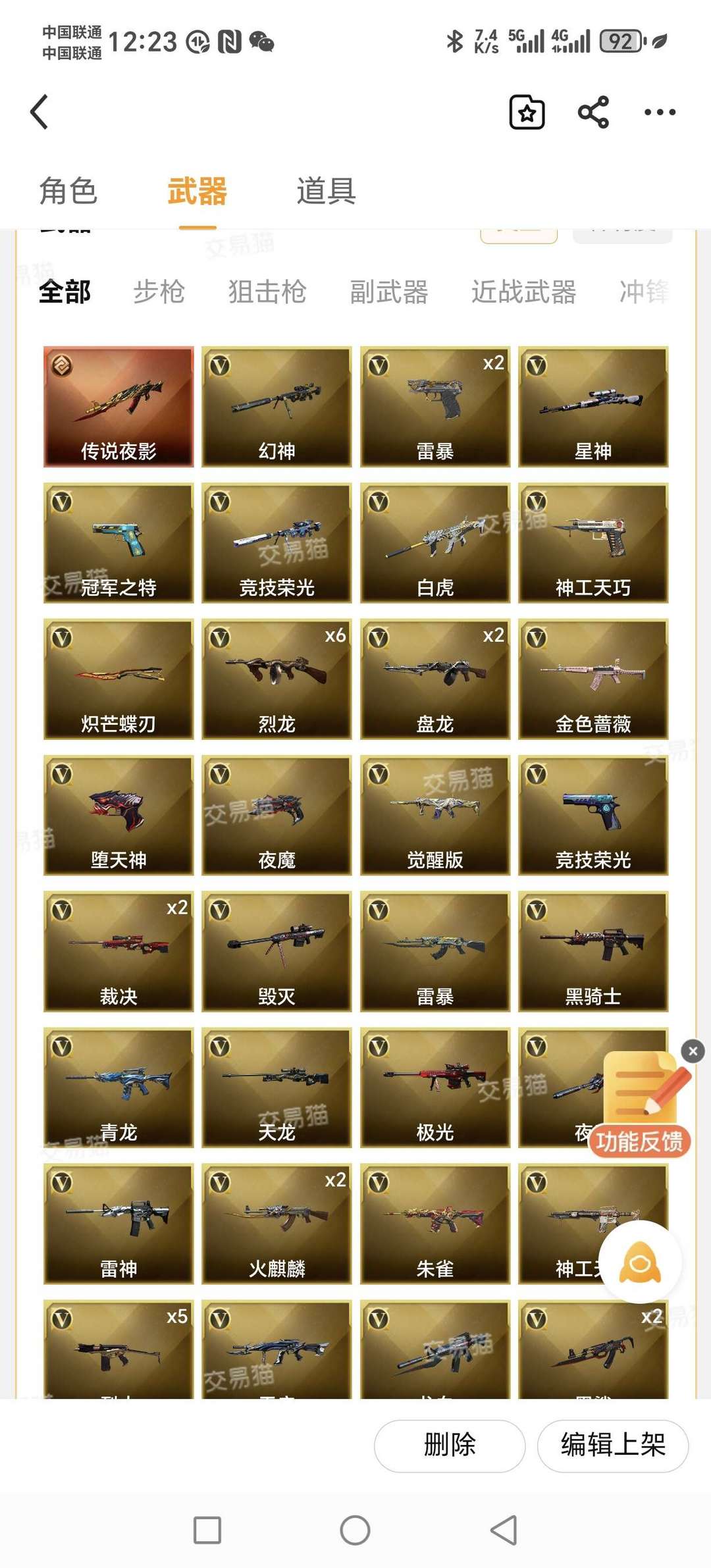The width and height of the screenshot is (711, 1568).
Task: Open the 火麒麟 weapon tile
Action: click(x=276, y=1223)
